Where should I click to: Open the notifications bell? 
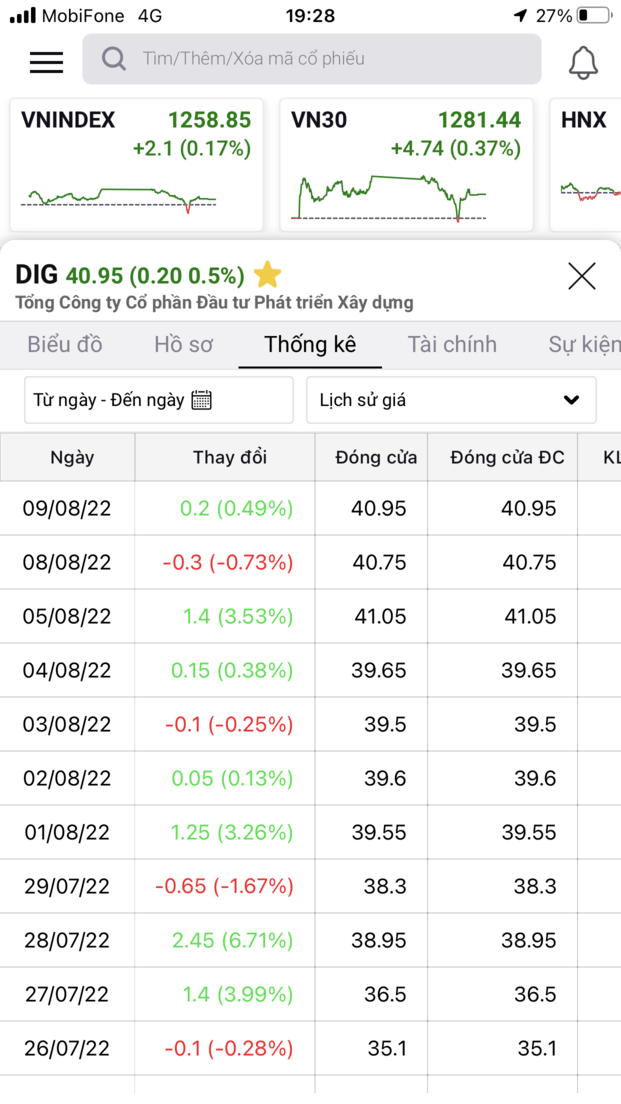(583, 62)
